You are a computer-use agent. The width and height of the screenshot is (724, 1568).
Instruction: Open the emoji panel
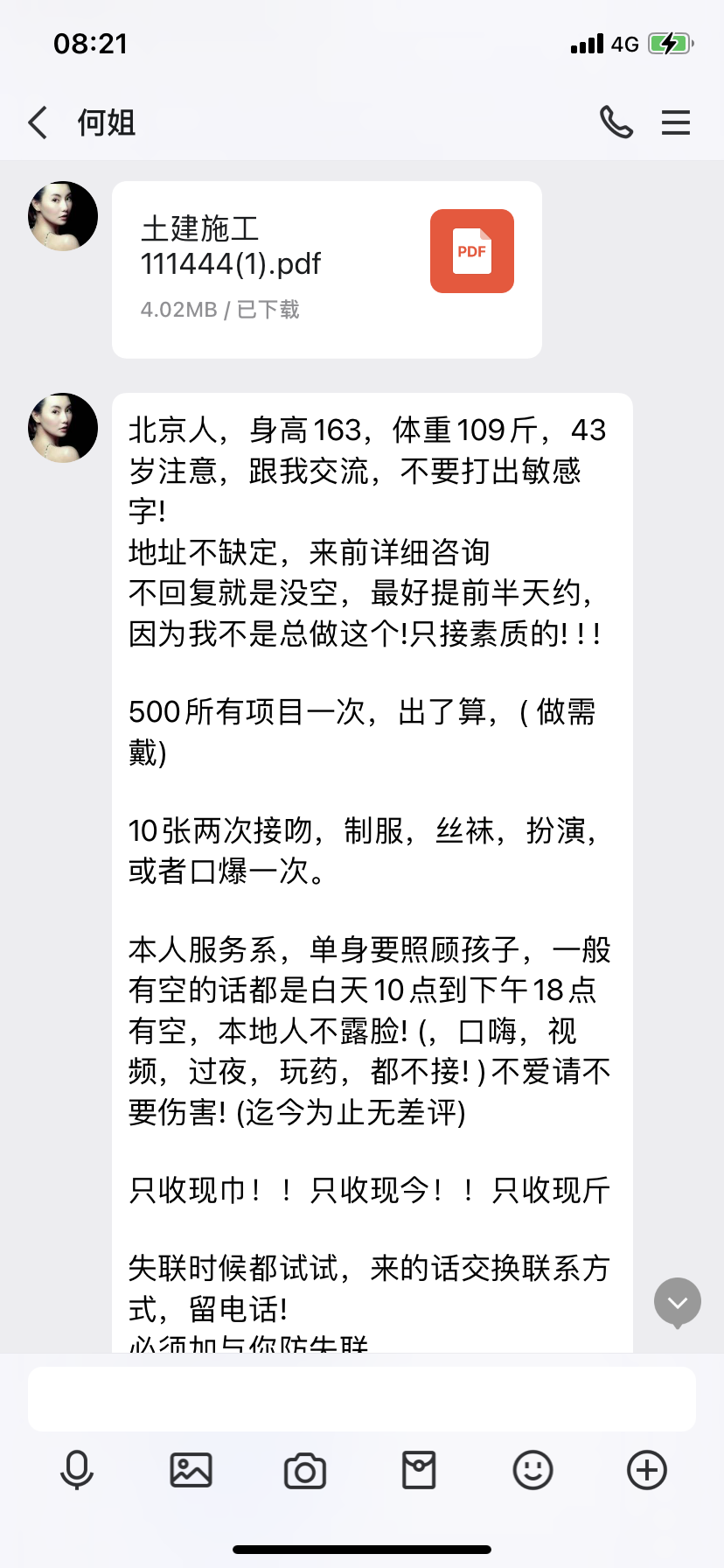(x=533, y=1470)
